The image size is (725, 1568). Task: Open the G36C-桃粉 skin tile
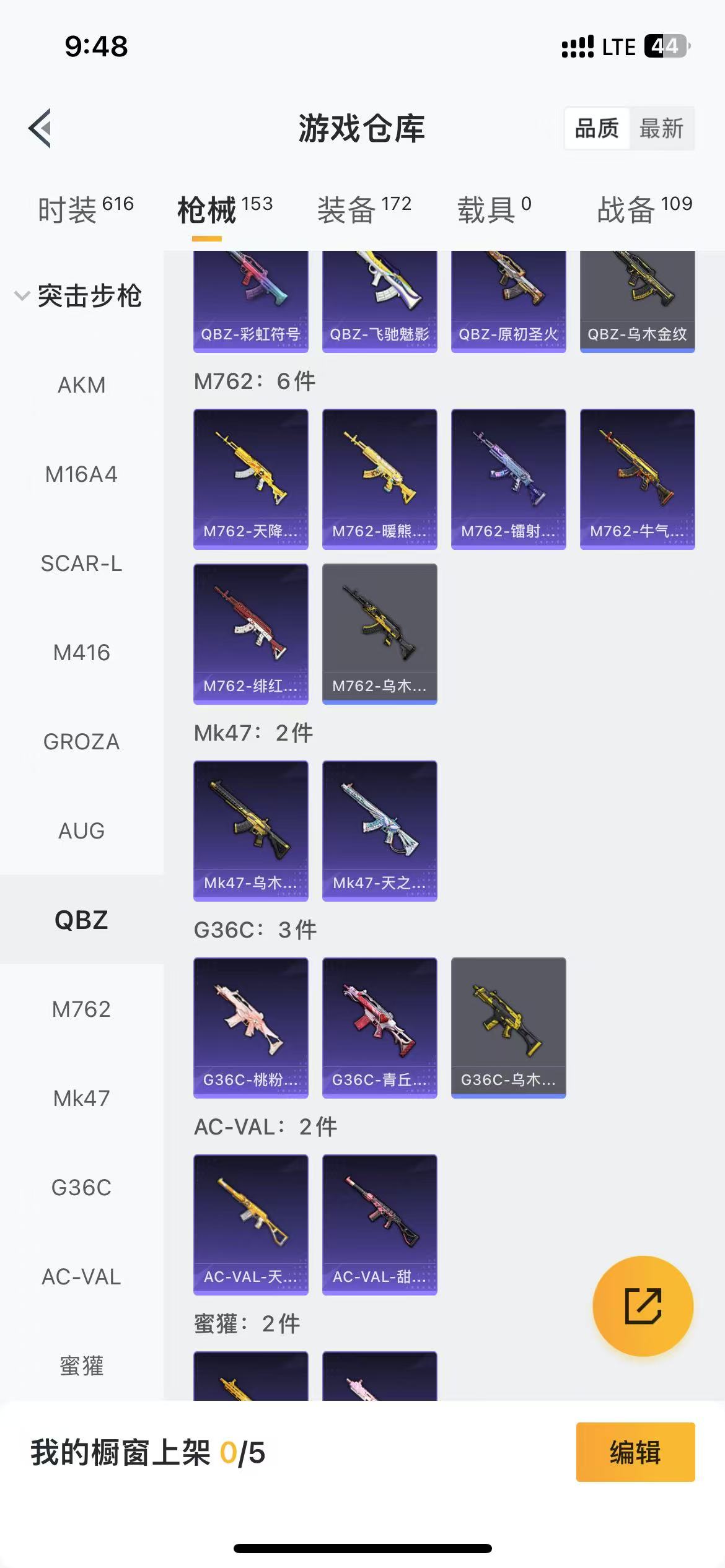(250, 1027)
